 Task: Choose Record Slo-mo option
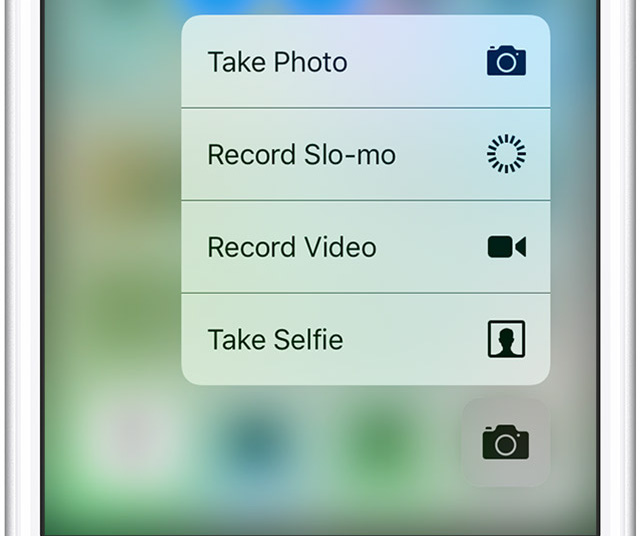(x=365, y=155)
